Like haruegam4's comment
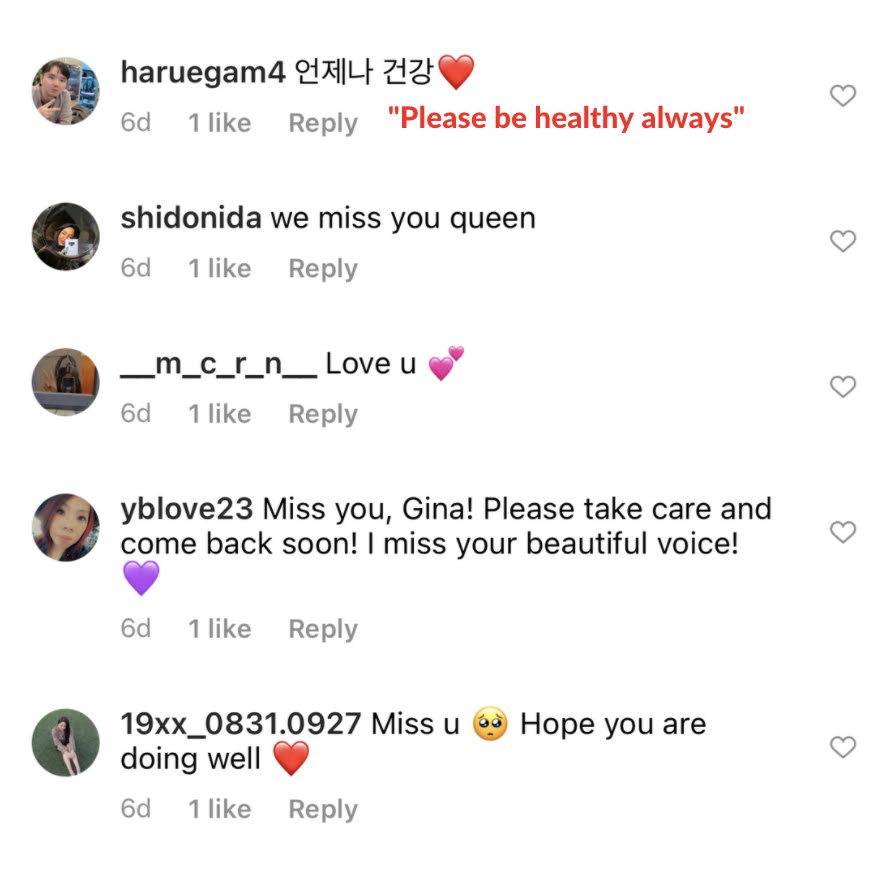 tap(844, 96)
